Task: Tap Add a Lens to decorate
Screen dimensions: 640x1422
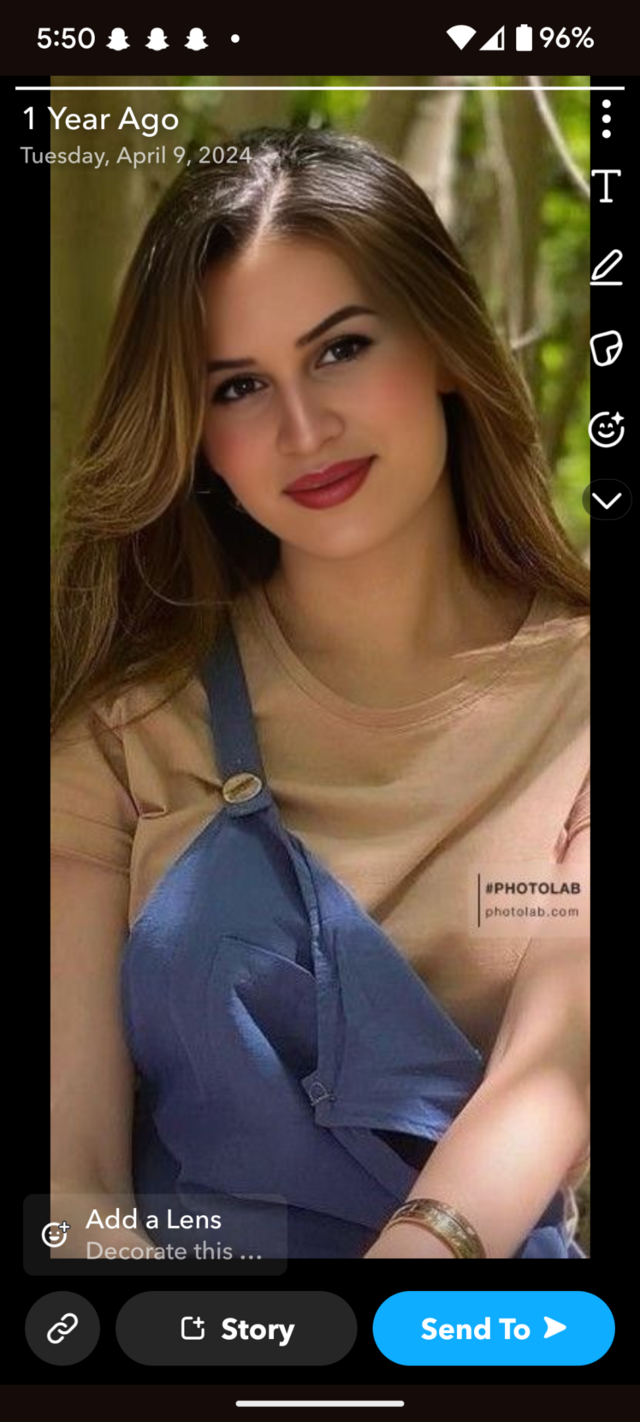Action: (155, 1234)
